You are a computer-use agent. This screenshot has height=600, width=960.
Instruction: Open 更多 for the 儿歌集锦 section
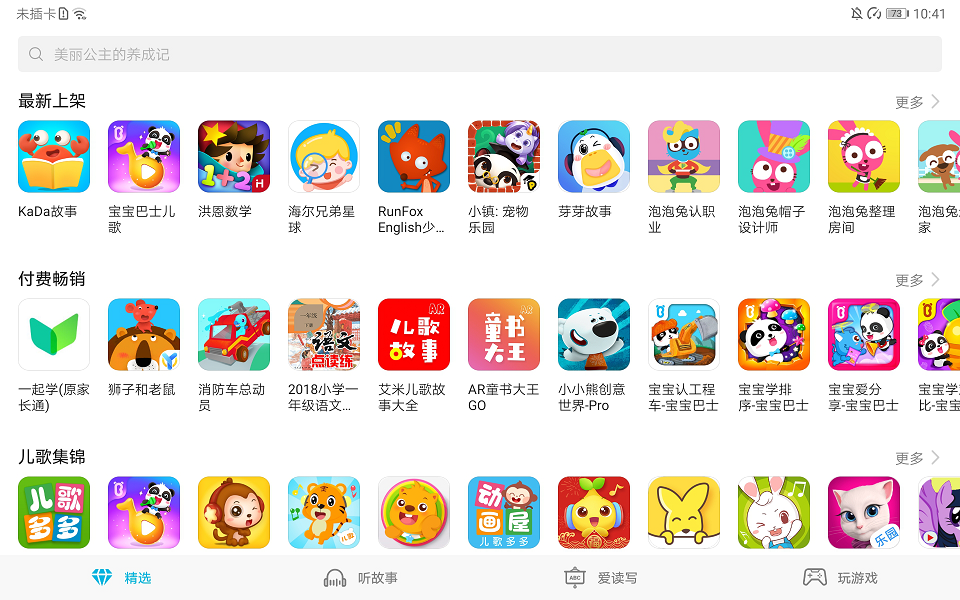917,458
